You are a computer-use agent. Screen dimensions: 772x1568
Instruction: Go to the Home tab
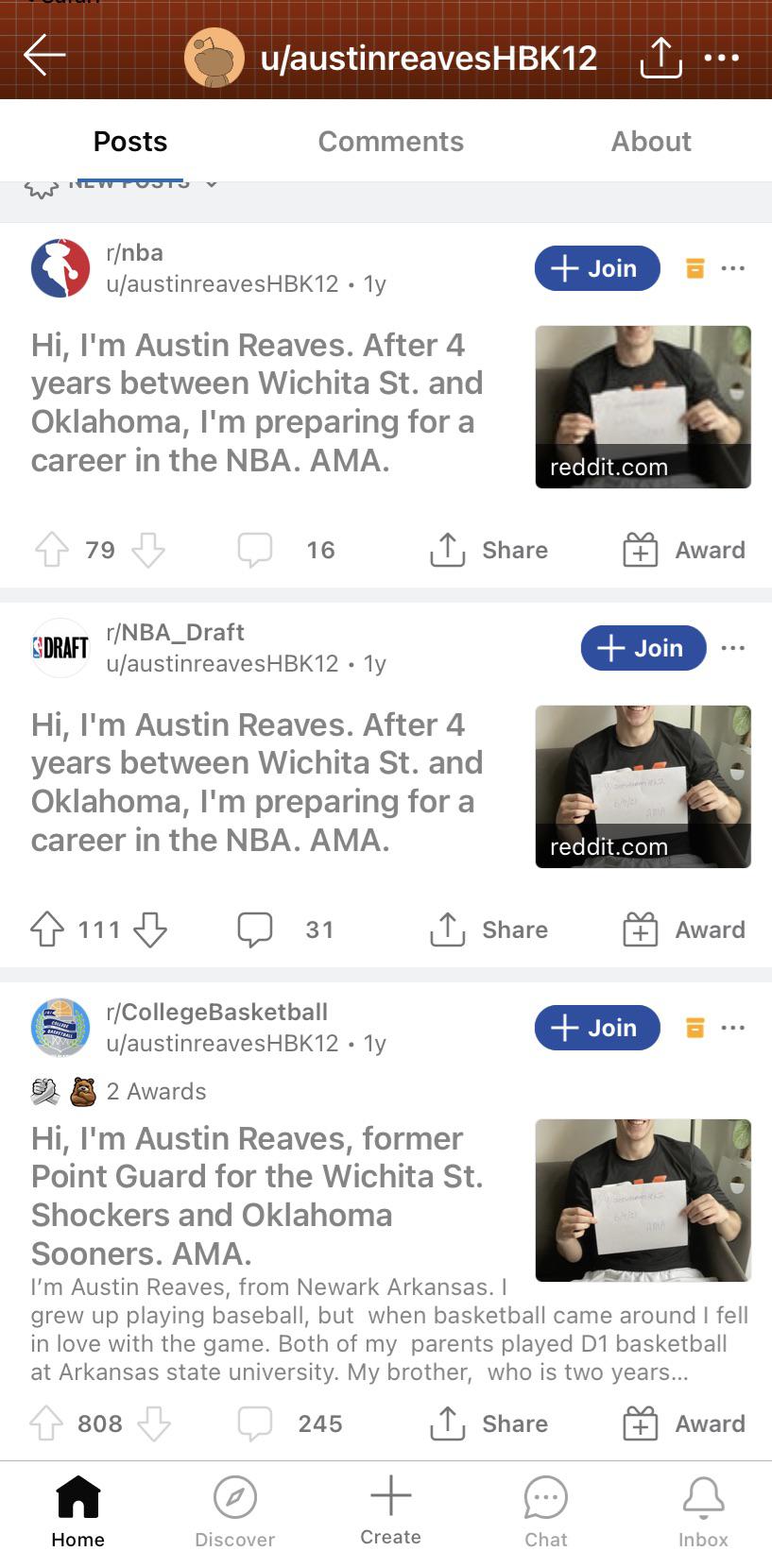[x=77, y=1510]
